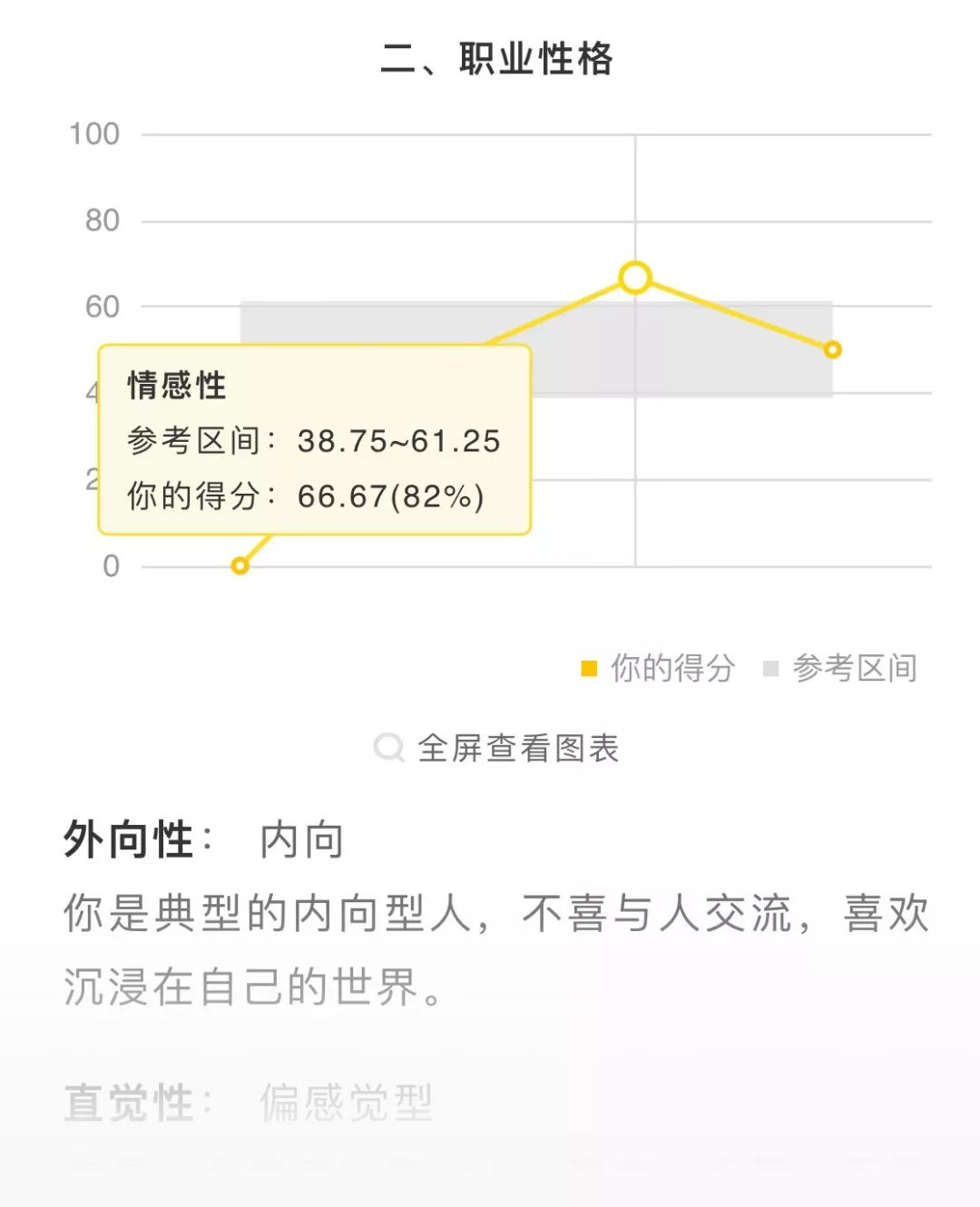This screenshot has width=980, height=1207.
Task: Select the bottom-left yellow data point at zero
Action: coord(240,564)
